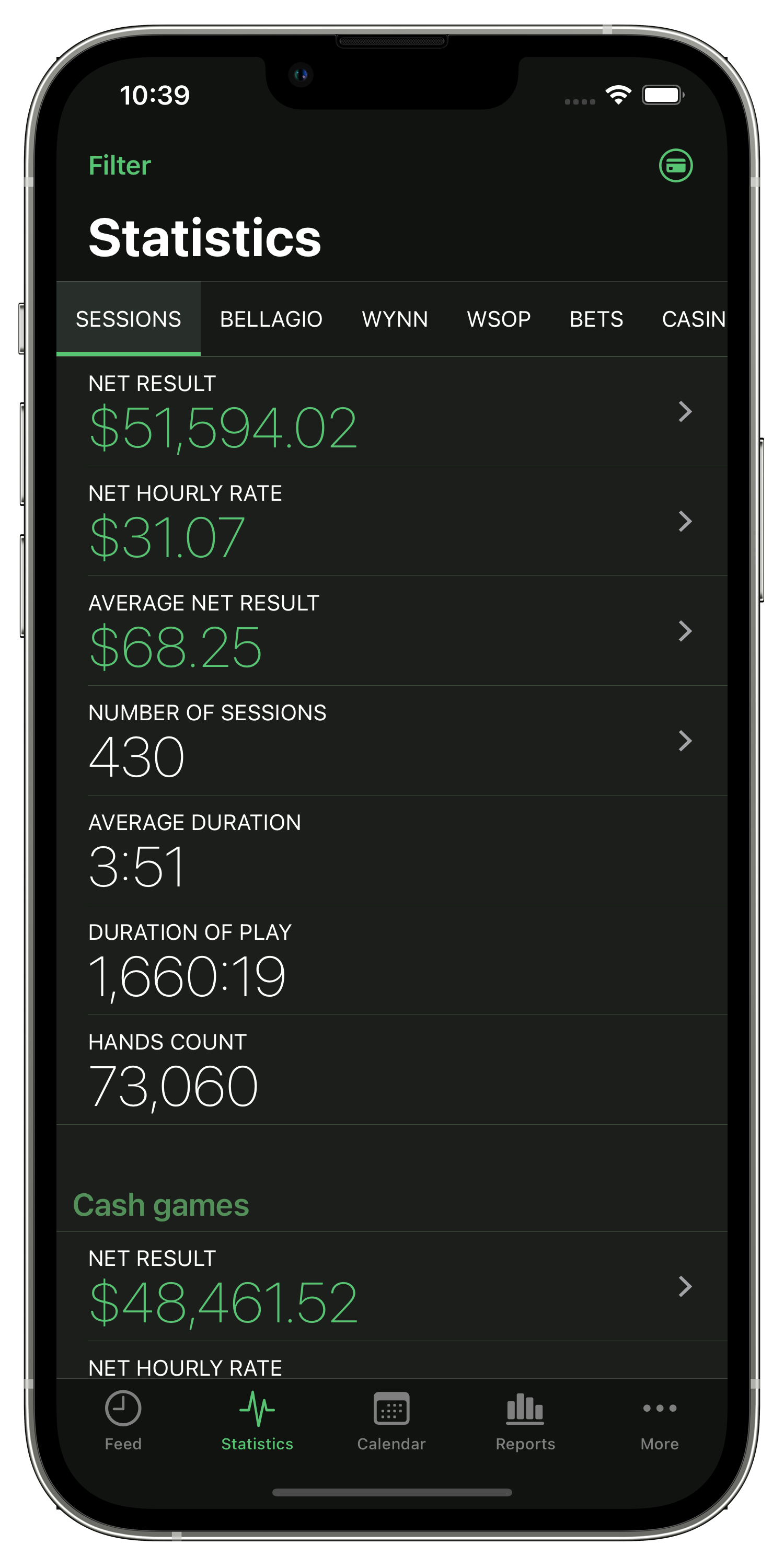784x1568 pixels.
Task: Expand the NET HOURLY RATE row
Action: coord(686,522)
